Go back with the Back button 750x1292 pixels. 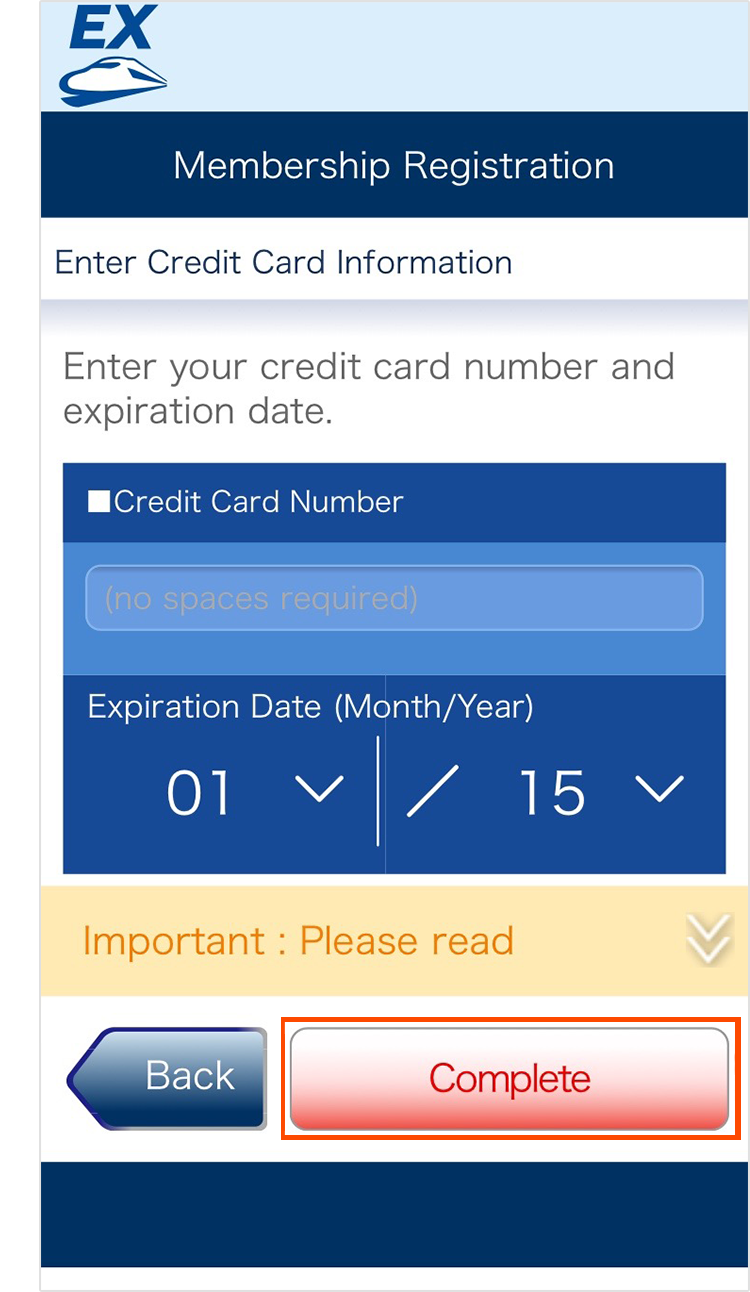(x=170, y=1077)
